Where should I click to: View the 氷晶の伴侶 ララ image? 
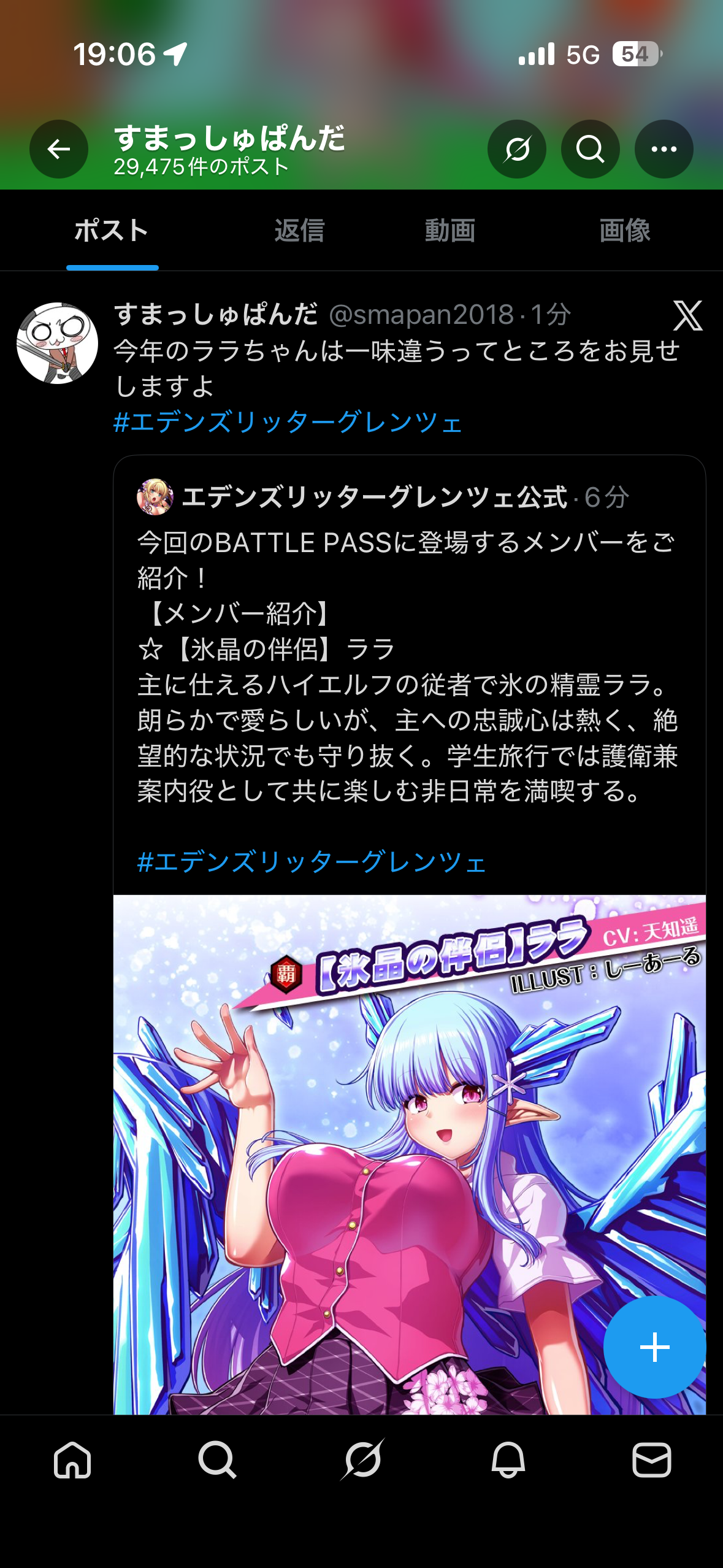pos(410,1155)
